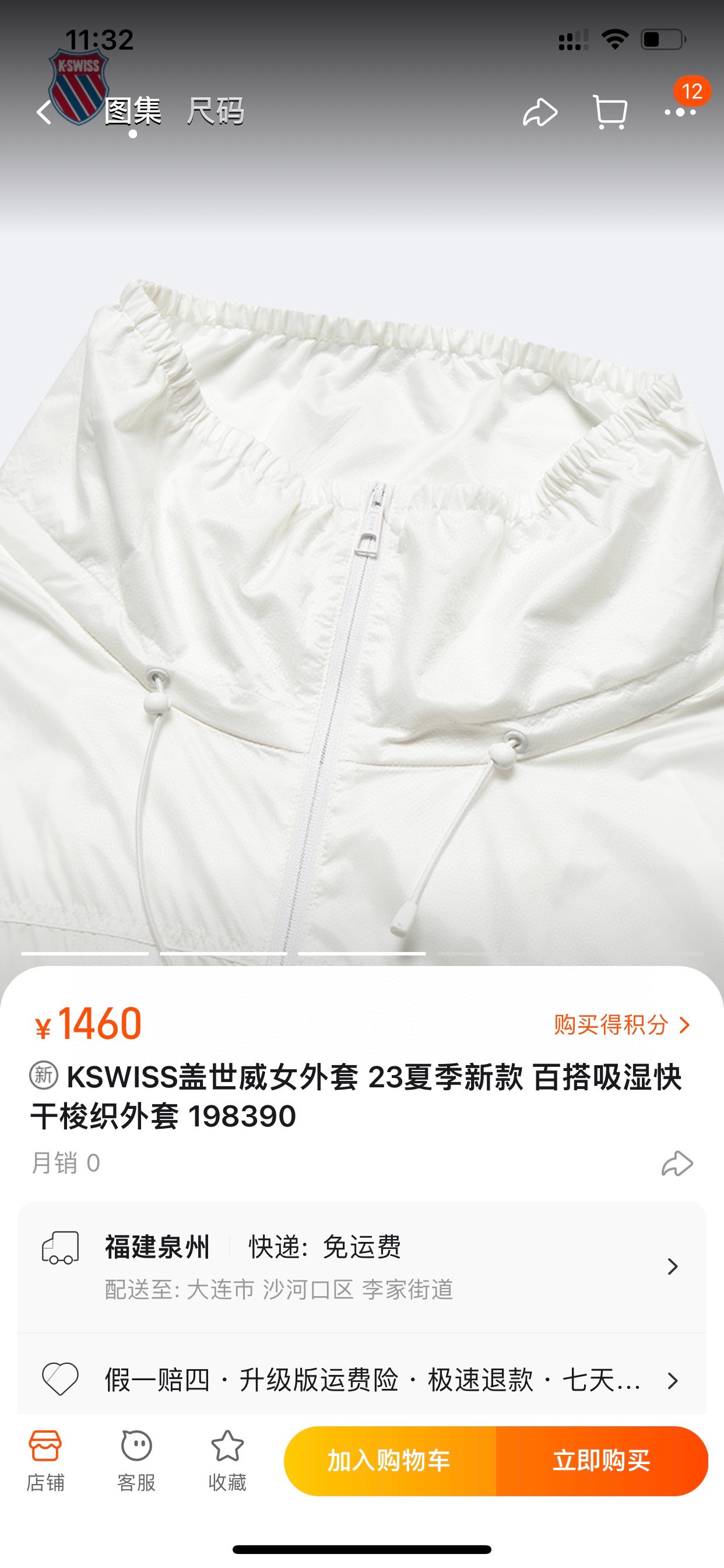
Task: Tap 立即购买 to buy now
Action: click(x=601, y=1461)
